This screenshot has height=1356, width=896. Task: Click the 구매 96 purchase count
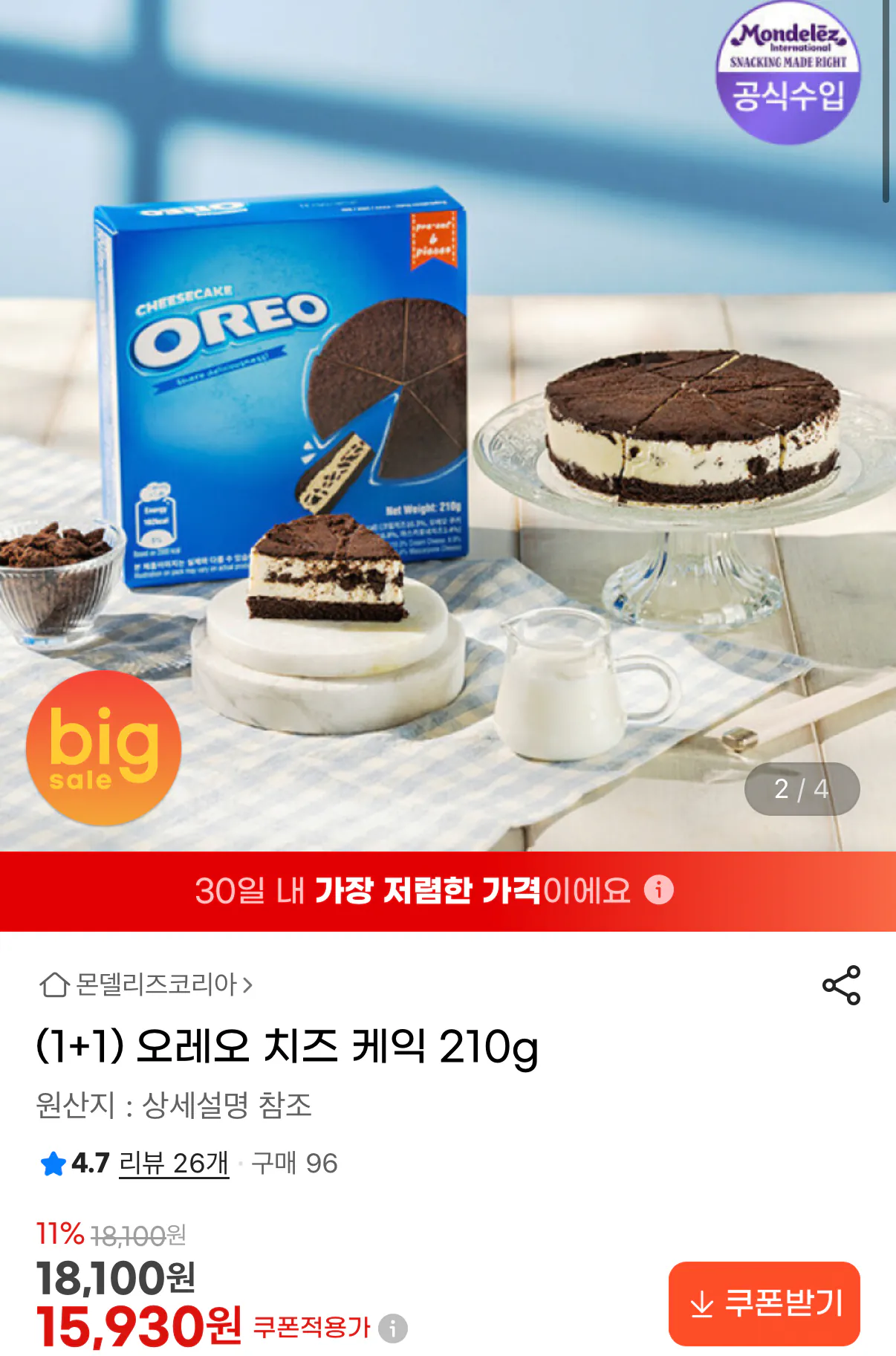click(297, 1164)
